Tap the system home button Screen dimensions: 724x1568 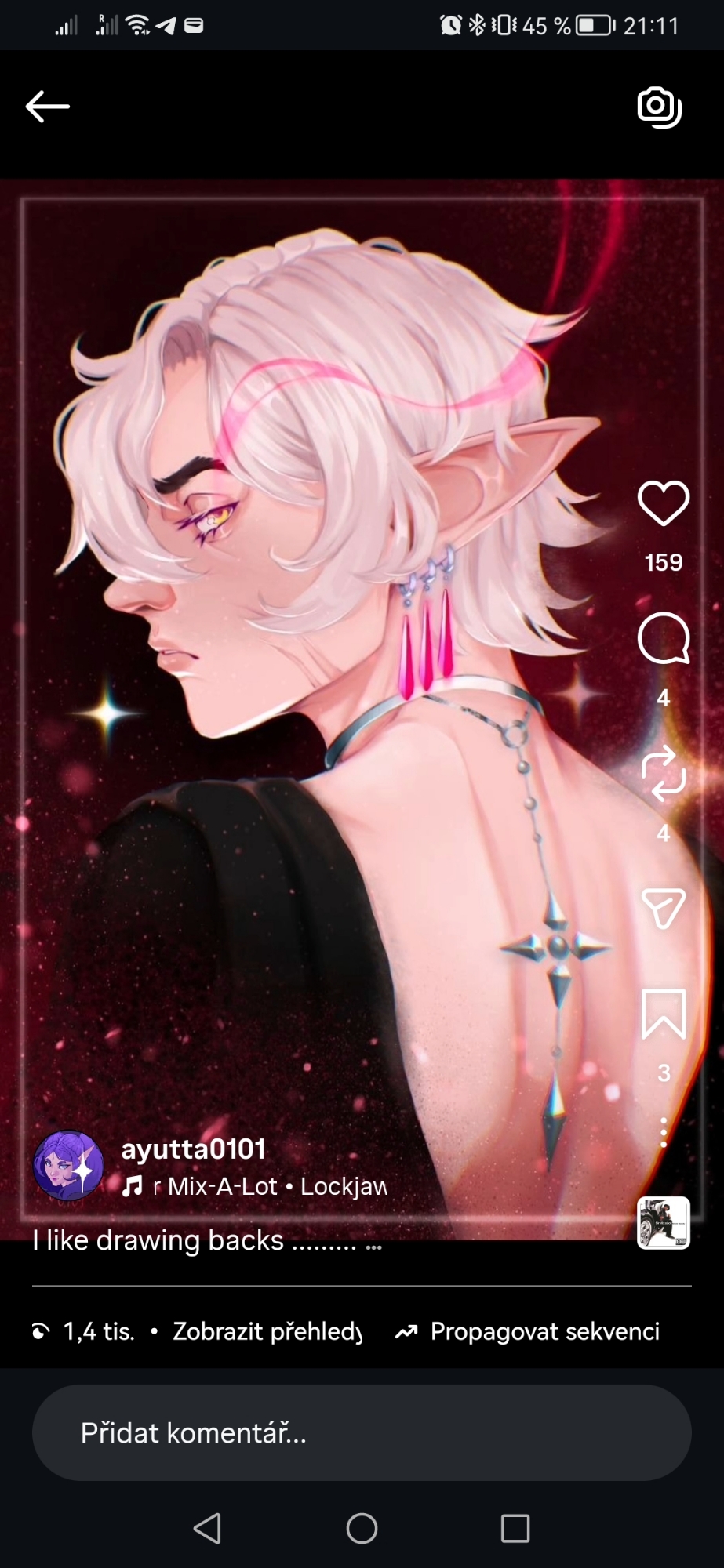tap(362, 1528)
